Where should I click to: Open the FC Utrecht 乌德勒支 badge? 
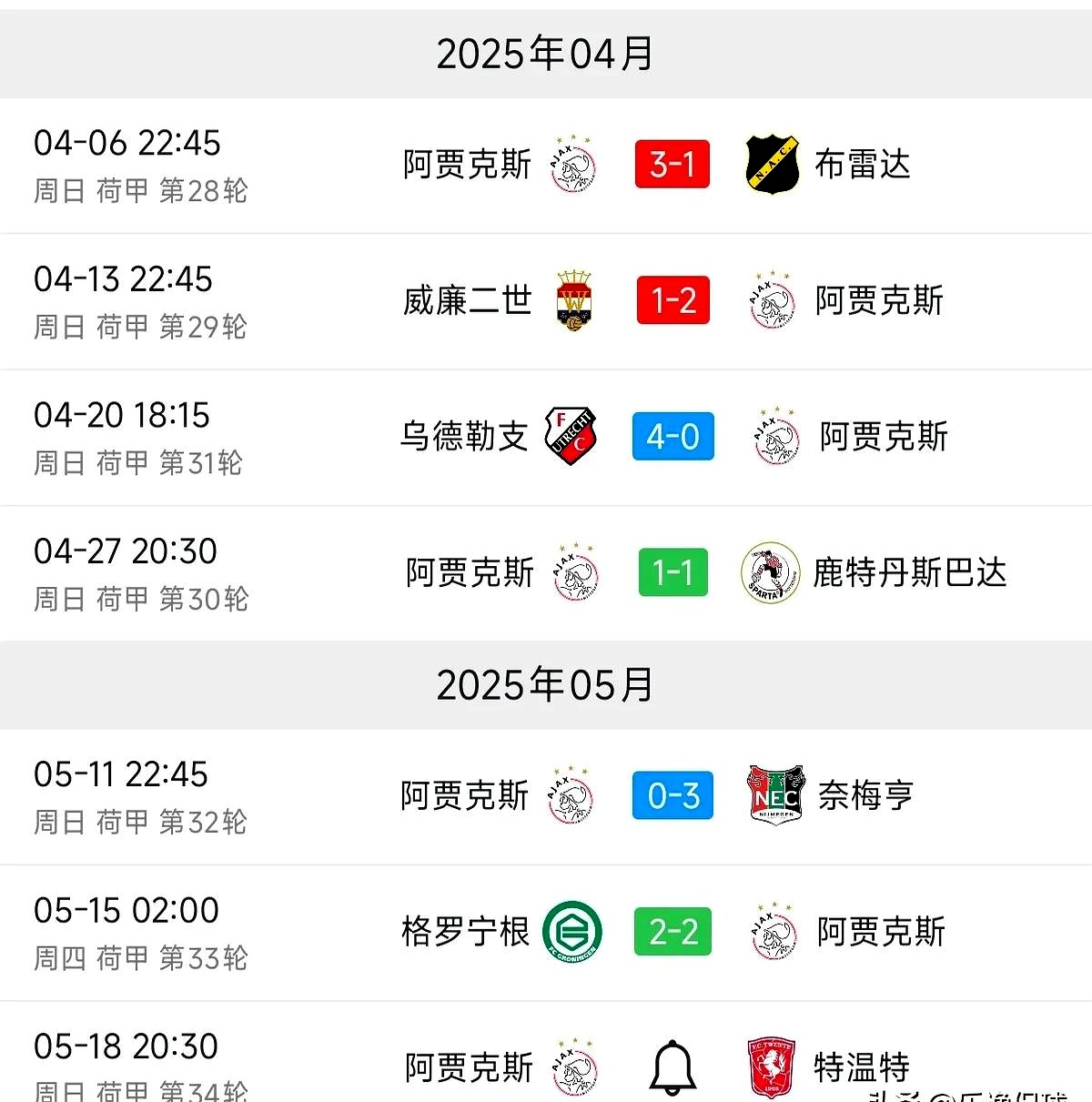573,437
